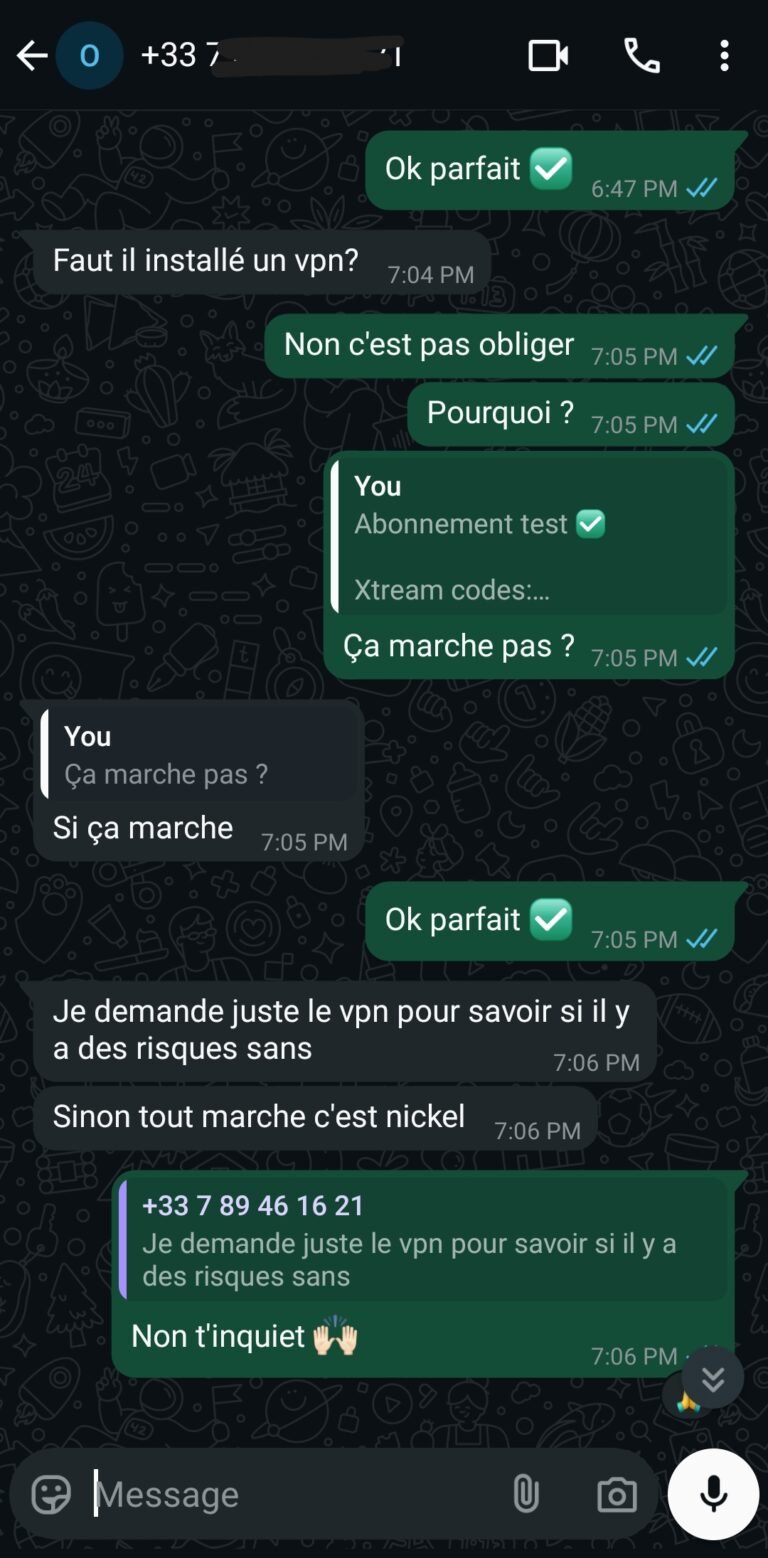Screen dimensions: 768x1558
Task: Open the emoji picker in the message bar
Action: 48,1493
